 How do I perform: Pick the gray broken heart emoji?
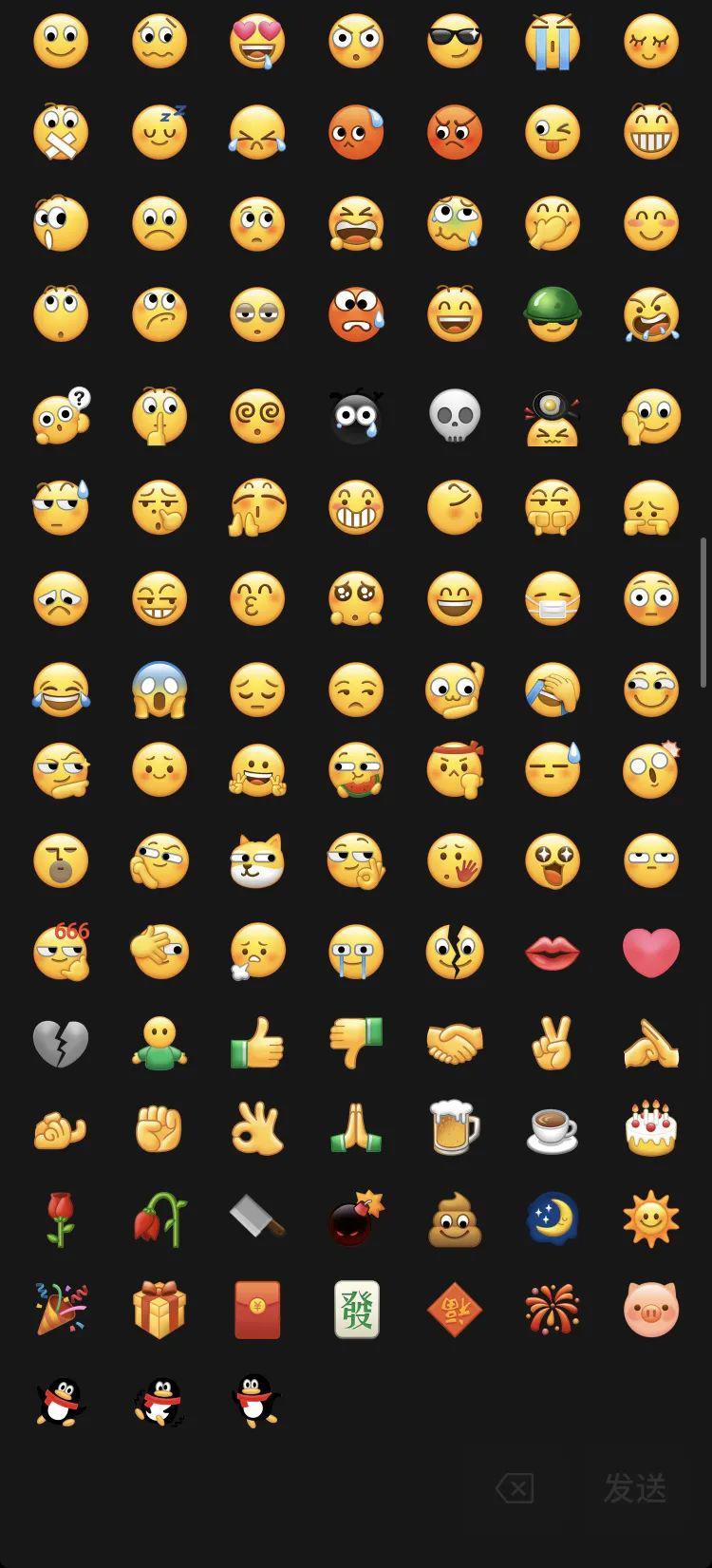tap(61, 1044)
